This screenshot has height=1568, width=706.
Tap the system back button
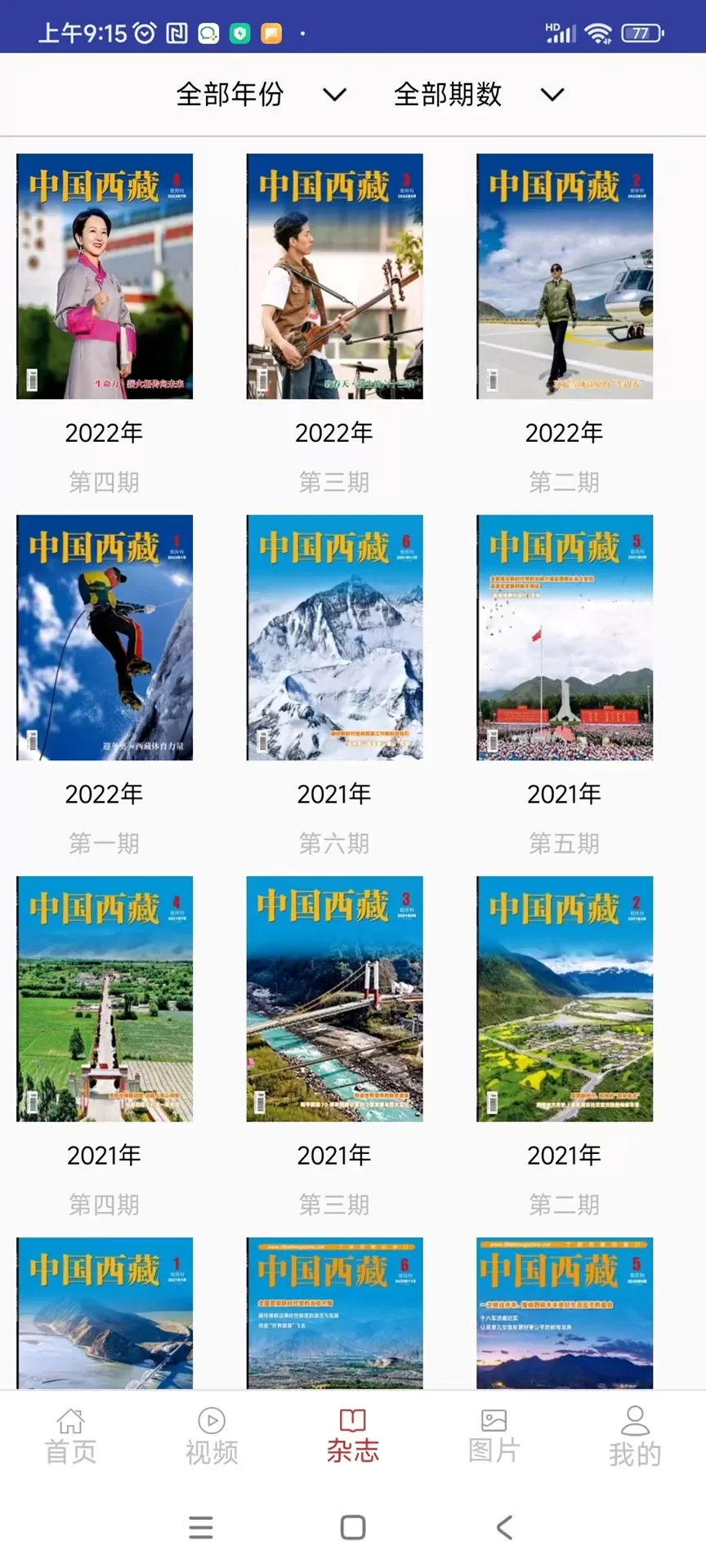(505, 1527)
